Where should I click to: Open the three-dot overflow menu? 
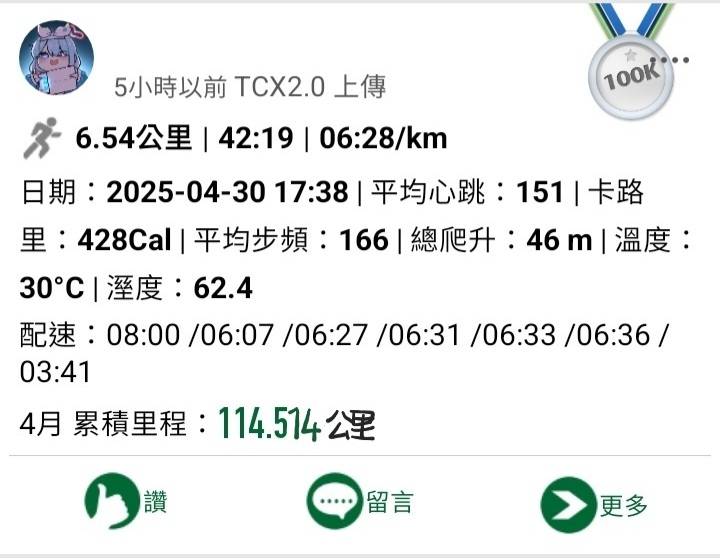681,60
